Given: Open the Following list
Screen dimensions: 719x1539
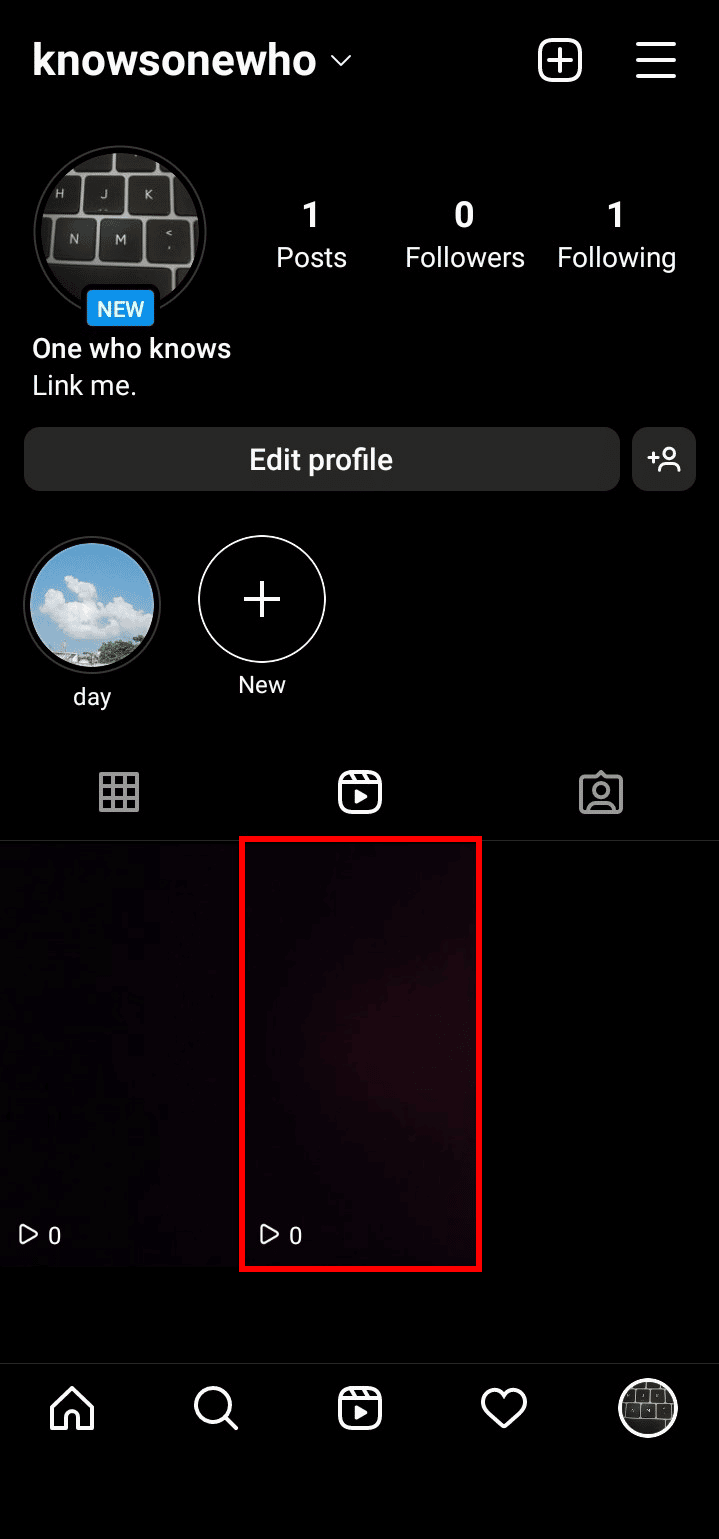Looking at the screenshot, I should coord(616,235).
